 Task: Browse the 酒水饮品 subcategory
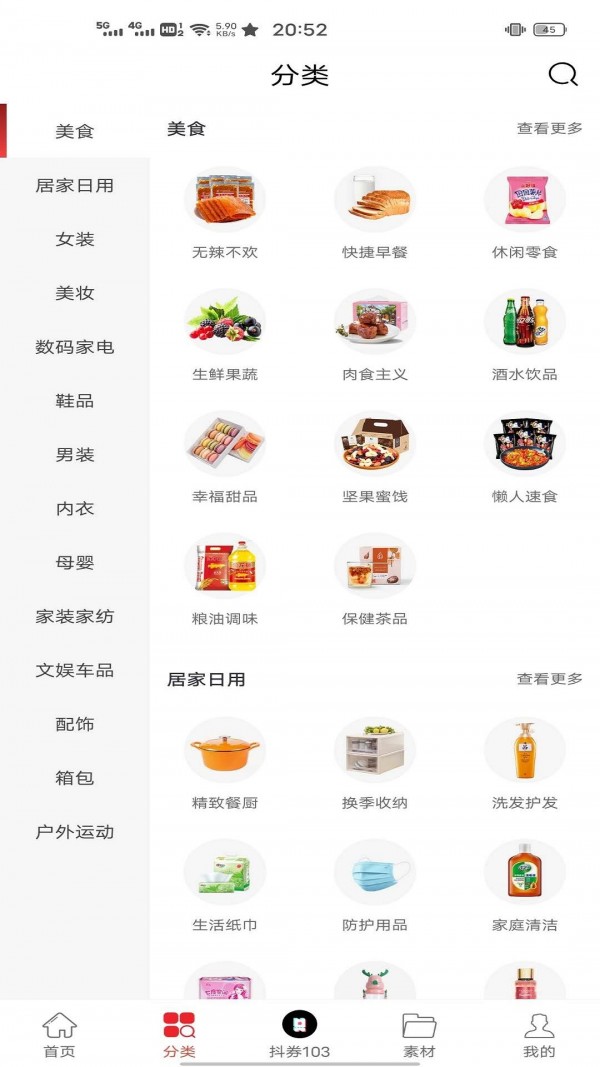525,335
